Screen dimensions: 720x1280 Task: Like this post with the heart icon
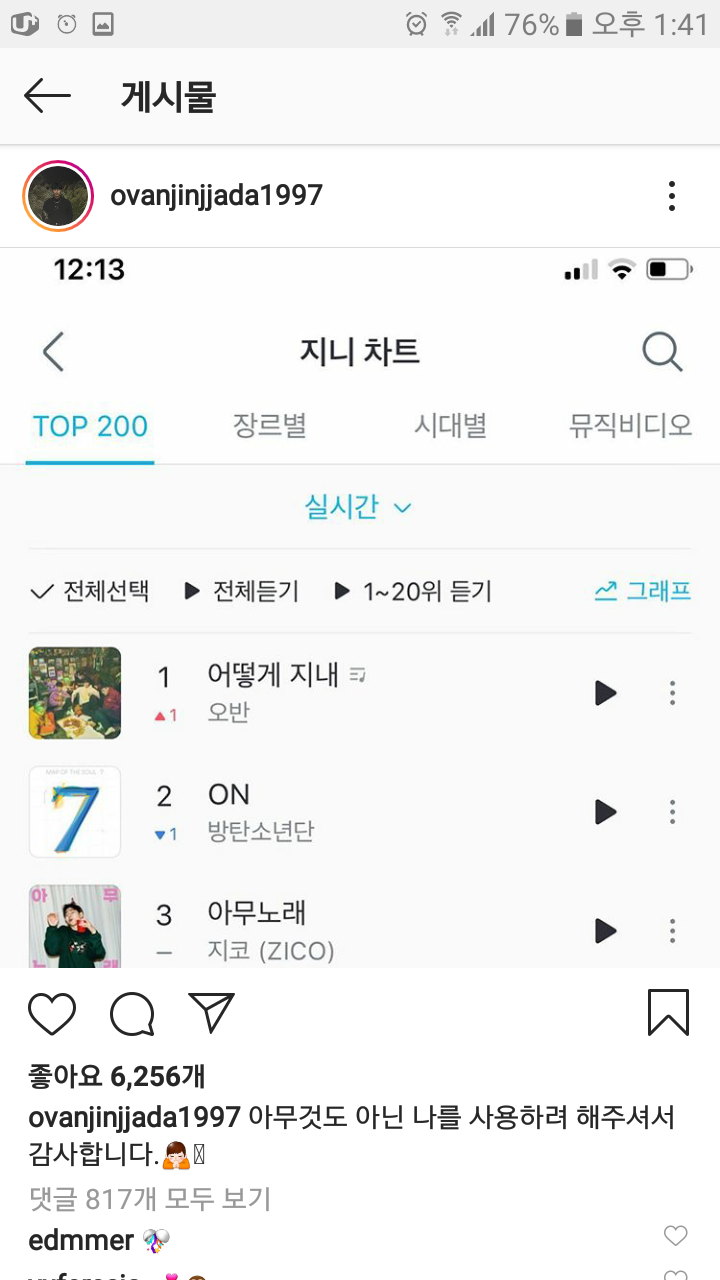coord(52,1013)
